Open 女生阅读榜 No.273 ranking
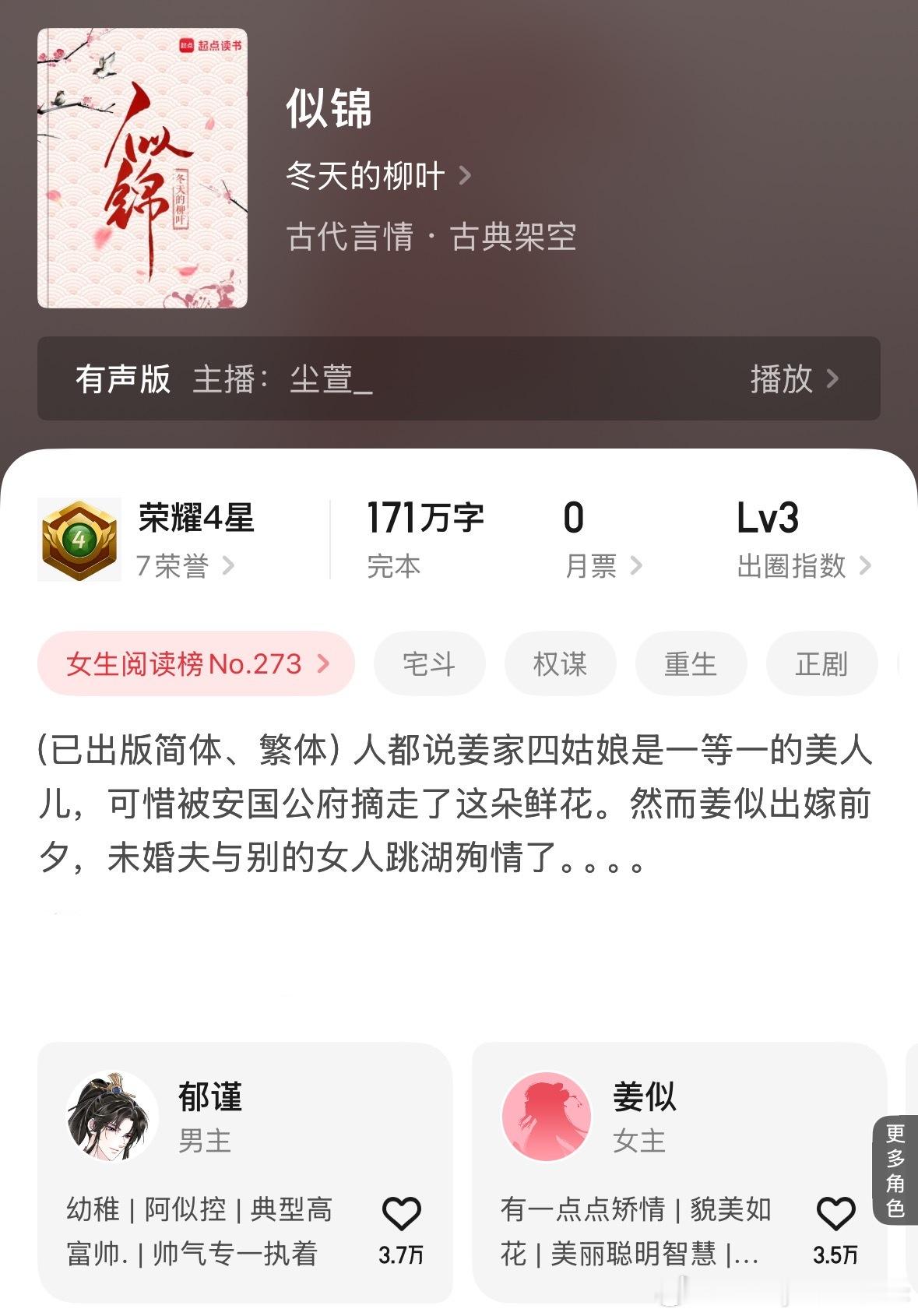This screenshot has width=918, height=1316. coord(195,663)
